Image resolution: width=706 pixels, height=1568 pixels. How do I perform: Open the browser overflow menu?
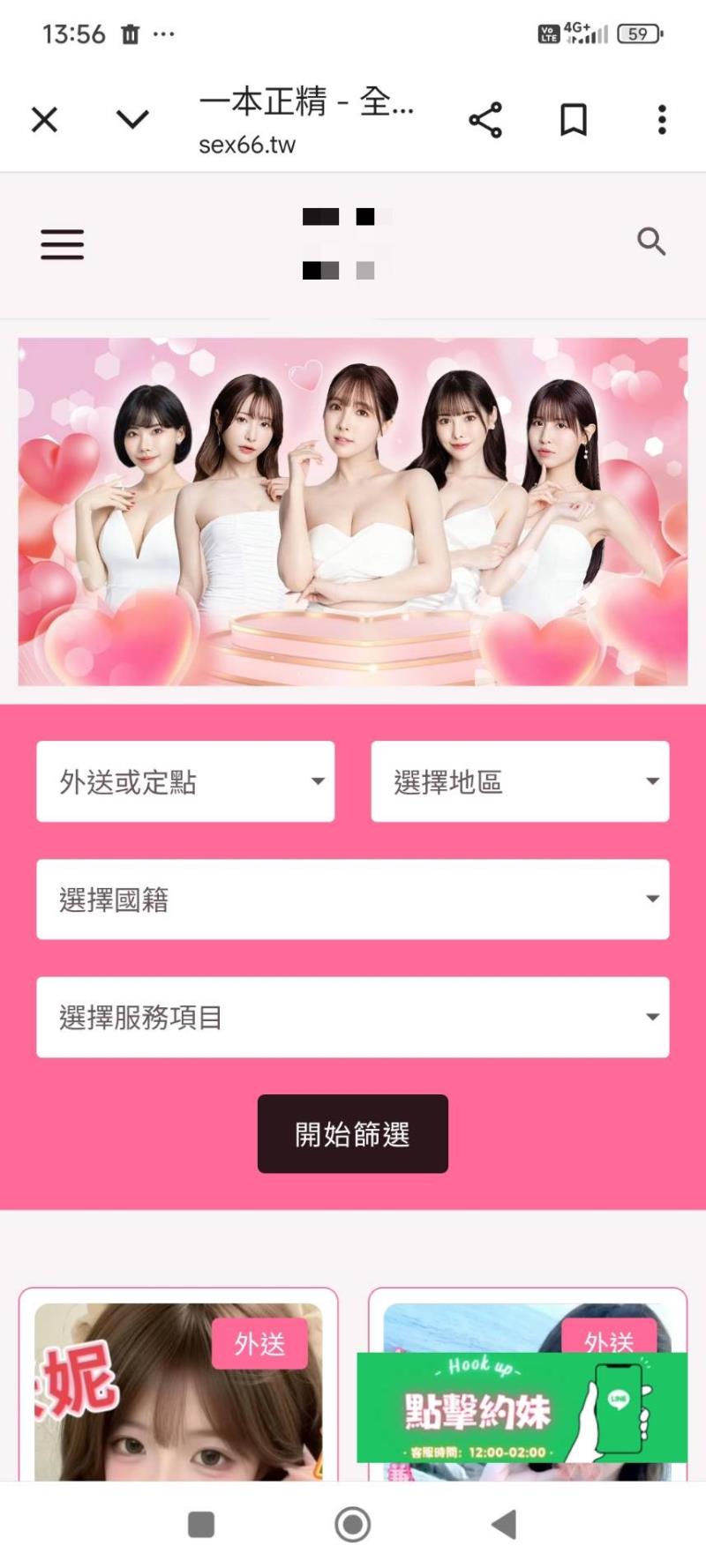tap(662, 119)
